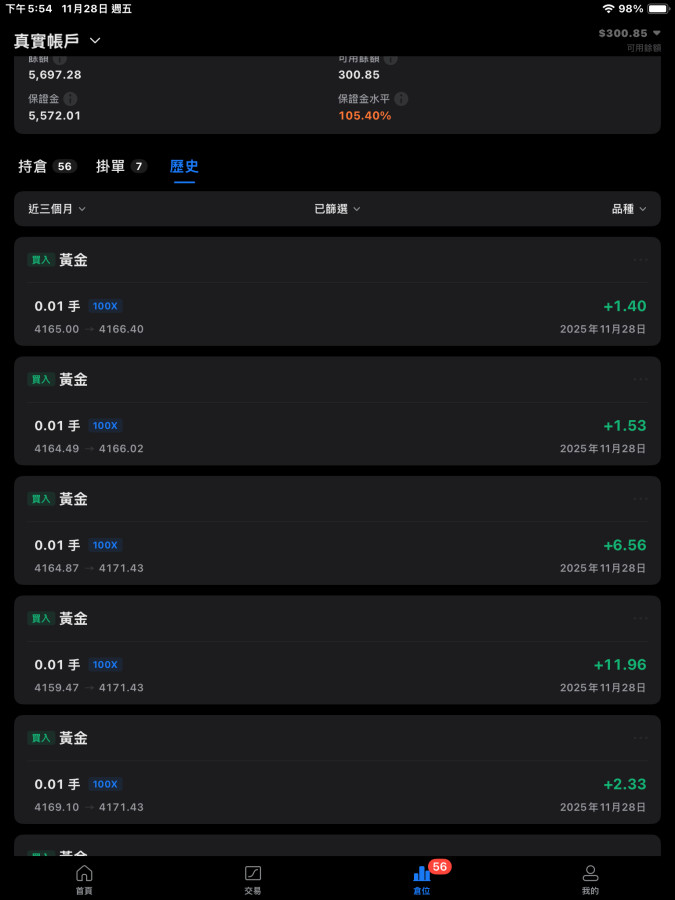
Task: Expand the 真實帳戶 account switcher
Action: (58, 41)
